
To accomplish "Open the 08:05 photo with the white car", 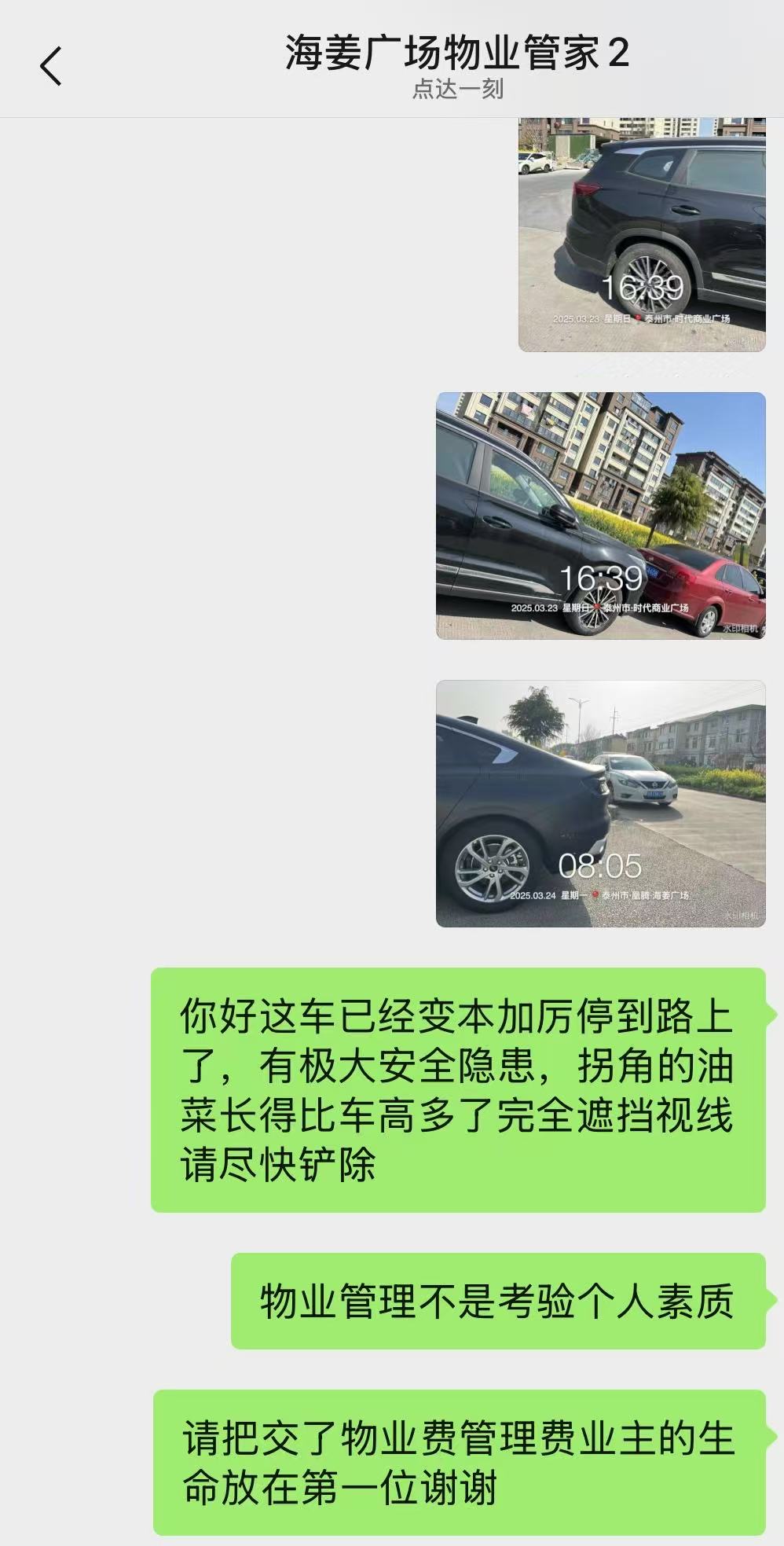I will pyautogui.click(x=600, y=803).
